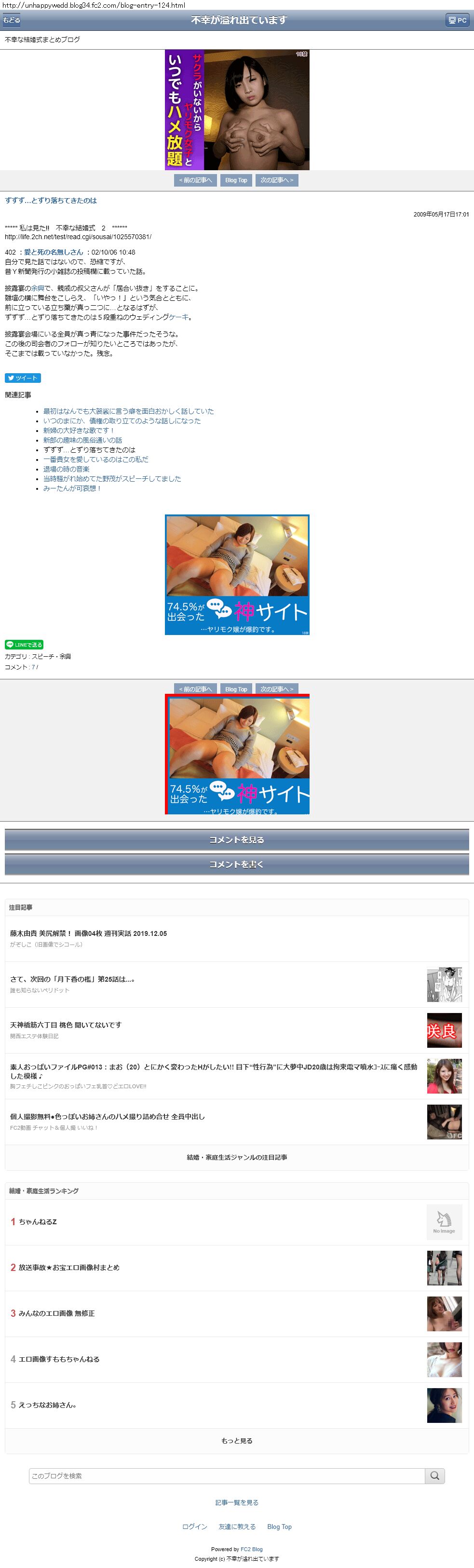Image resolution: width=474 pixels, height=1568 pixels.
Task: Open 記事一覧を見る article list
Action: (x=237, y=1502)
